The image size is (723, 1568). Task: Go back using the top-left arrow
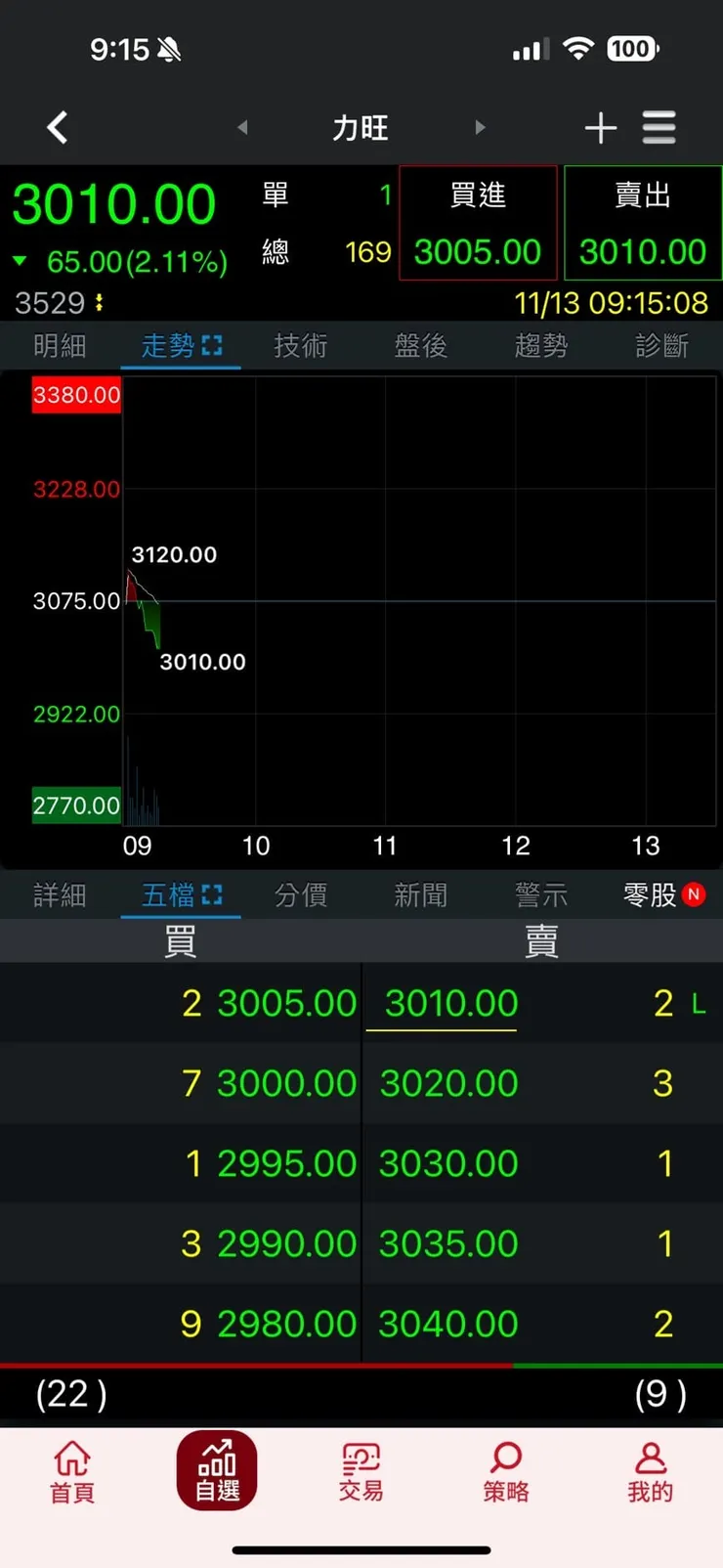tap(58, 127)
